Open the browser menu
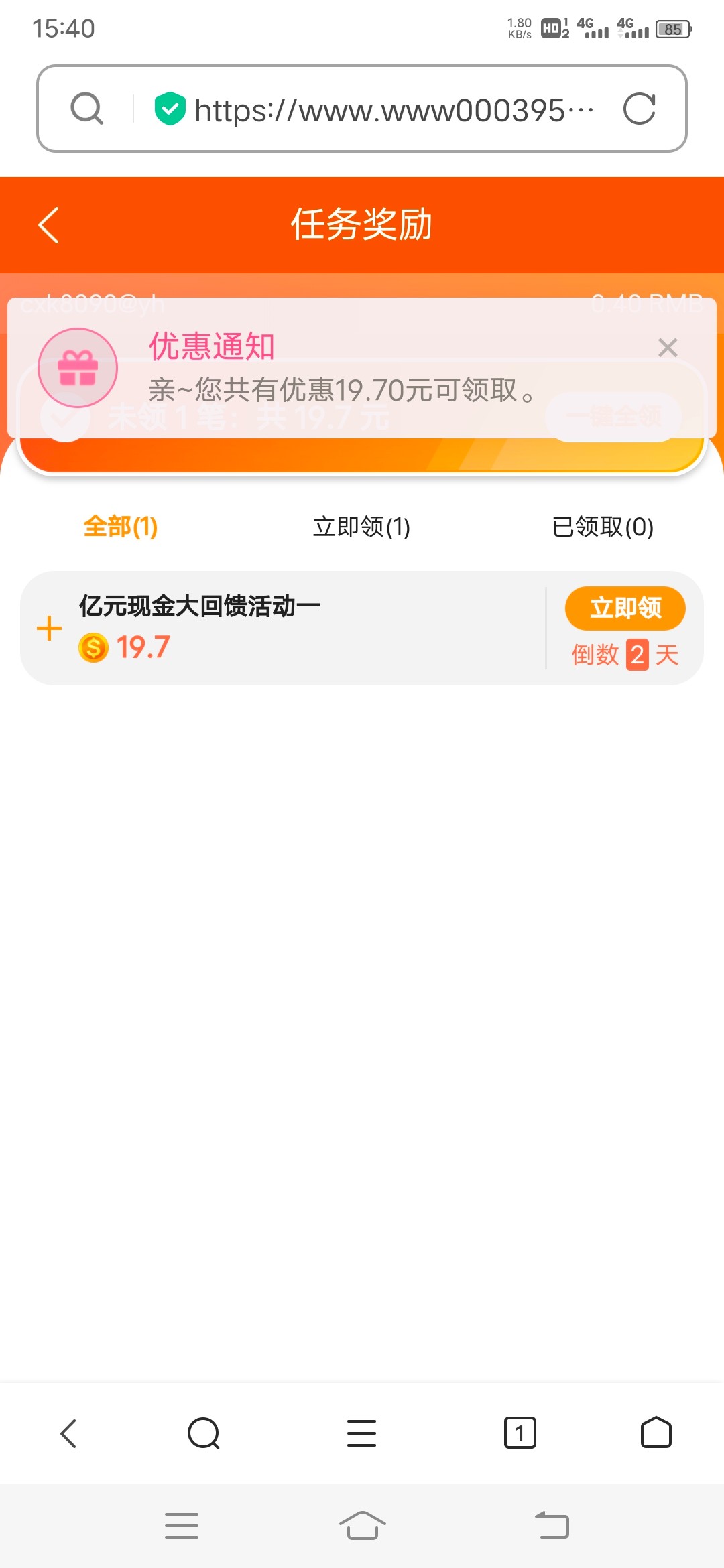 point(361,1433)
